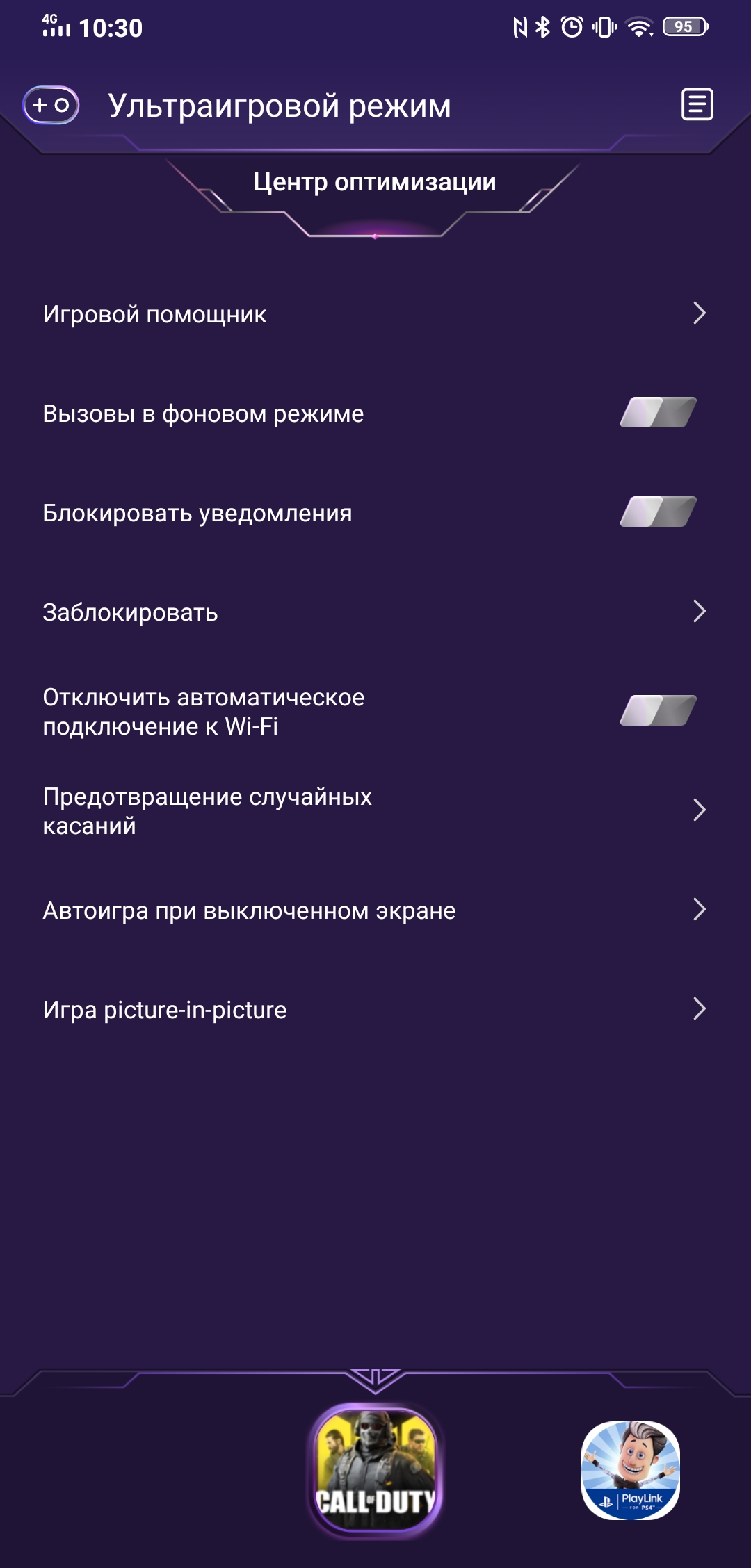Open Автоигра при выключенном экране

tap(375, 910)
